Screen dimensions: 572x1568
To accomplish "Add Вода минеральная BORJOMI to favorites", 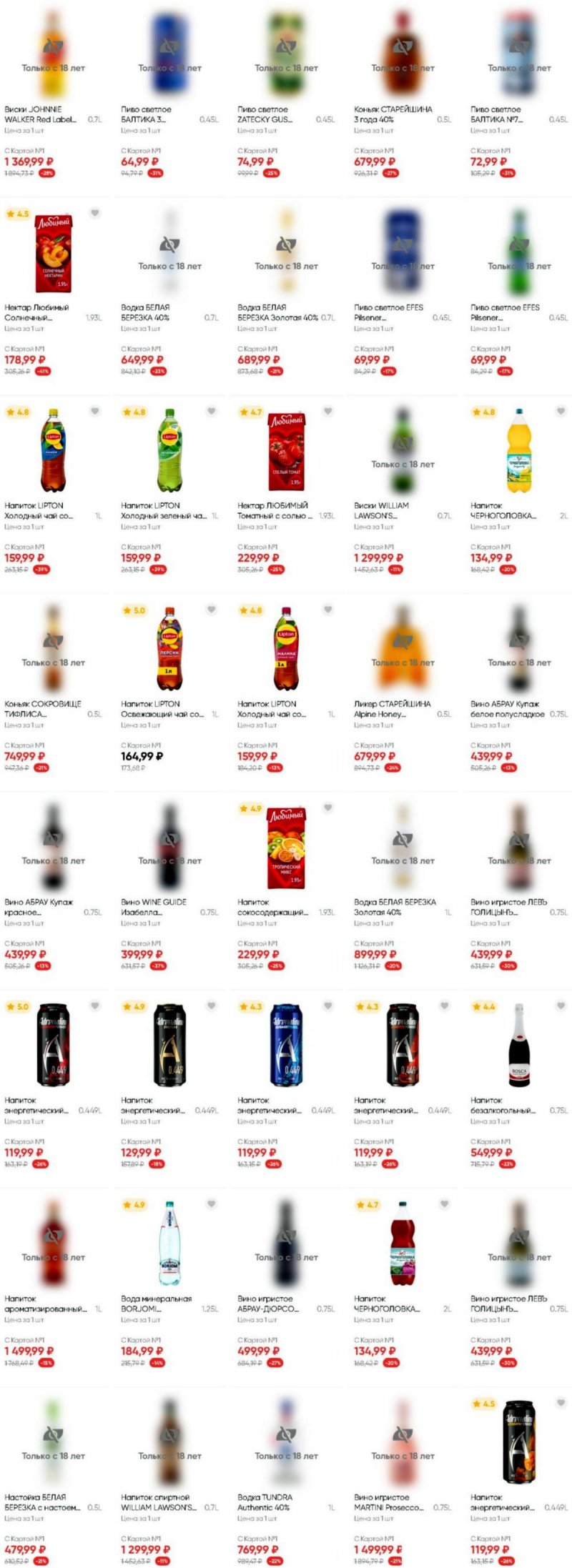I will point(212,1204).
